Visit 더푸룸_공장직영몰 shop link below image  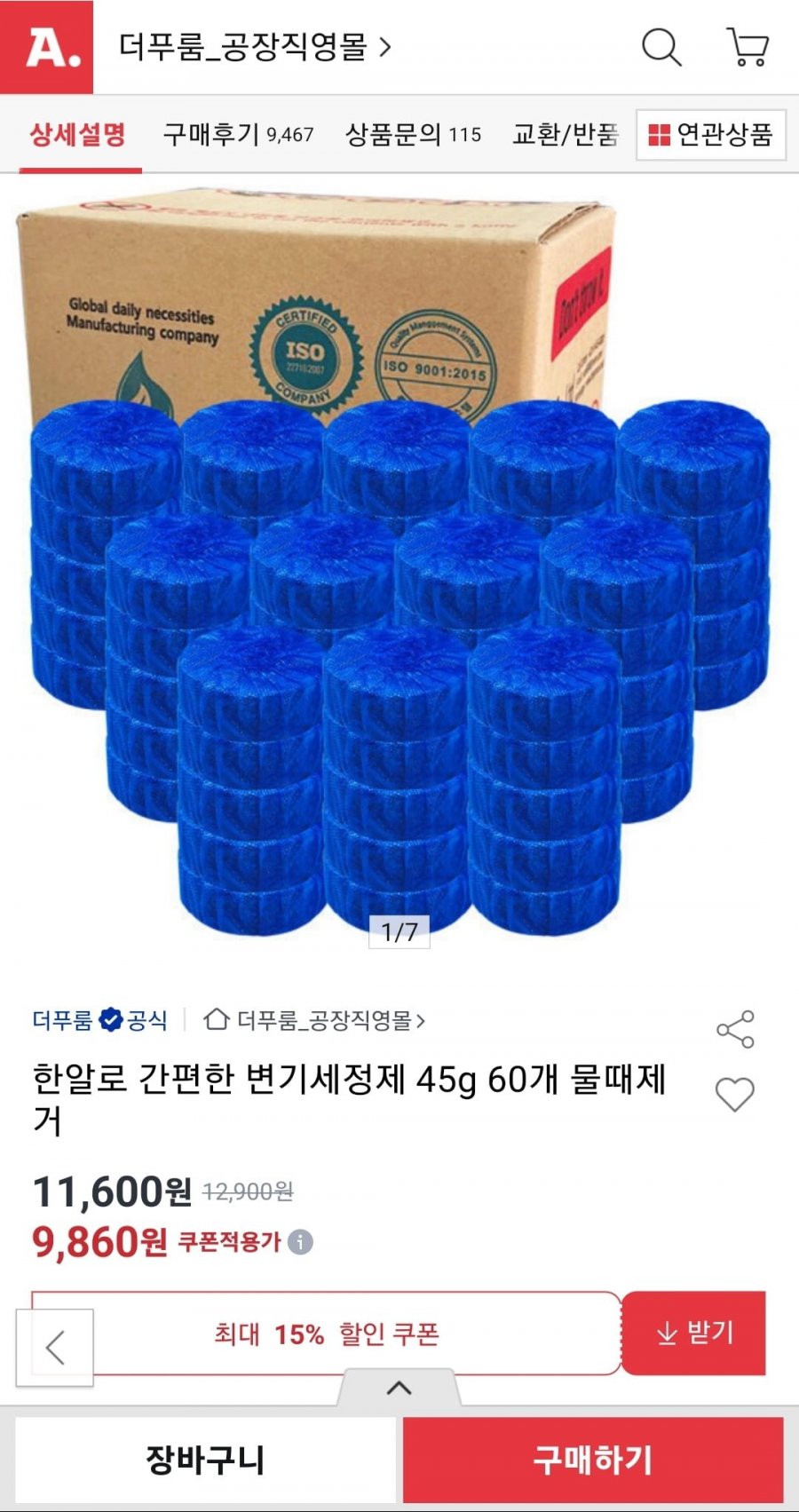pyautogui.click(x=315, y=1020)
